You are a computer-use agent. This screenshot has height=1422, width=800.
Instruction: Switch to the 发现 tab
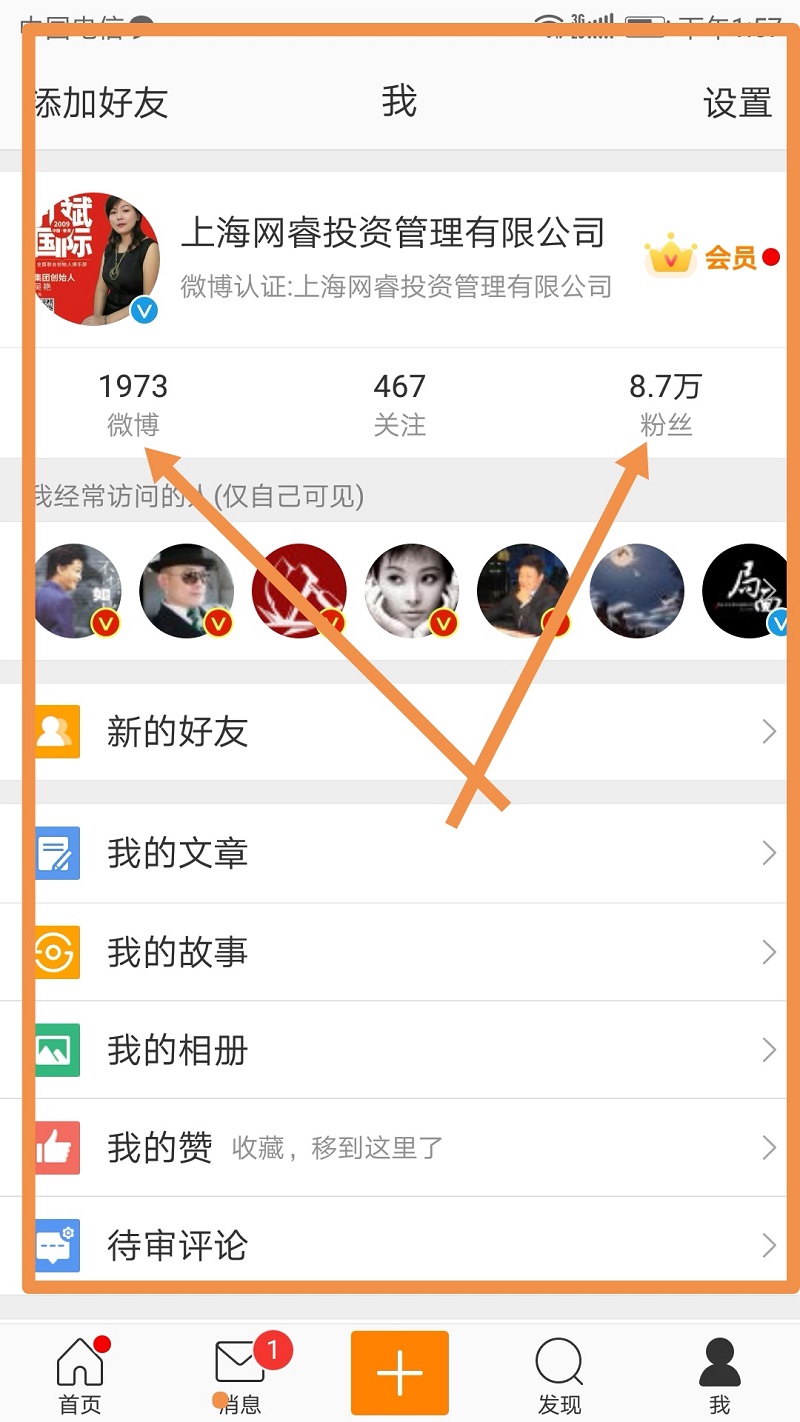(559, 1375)
